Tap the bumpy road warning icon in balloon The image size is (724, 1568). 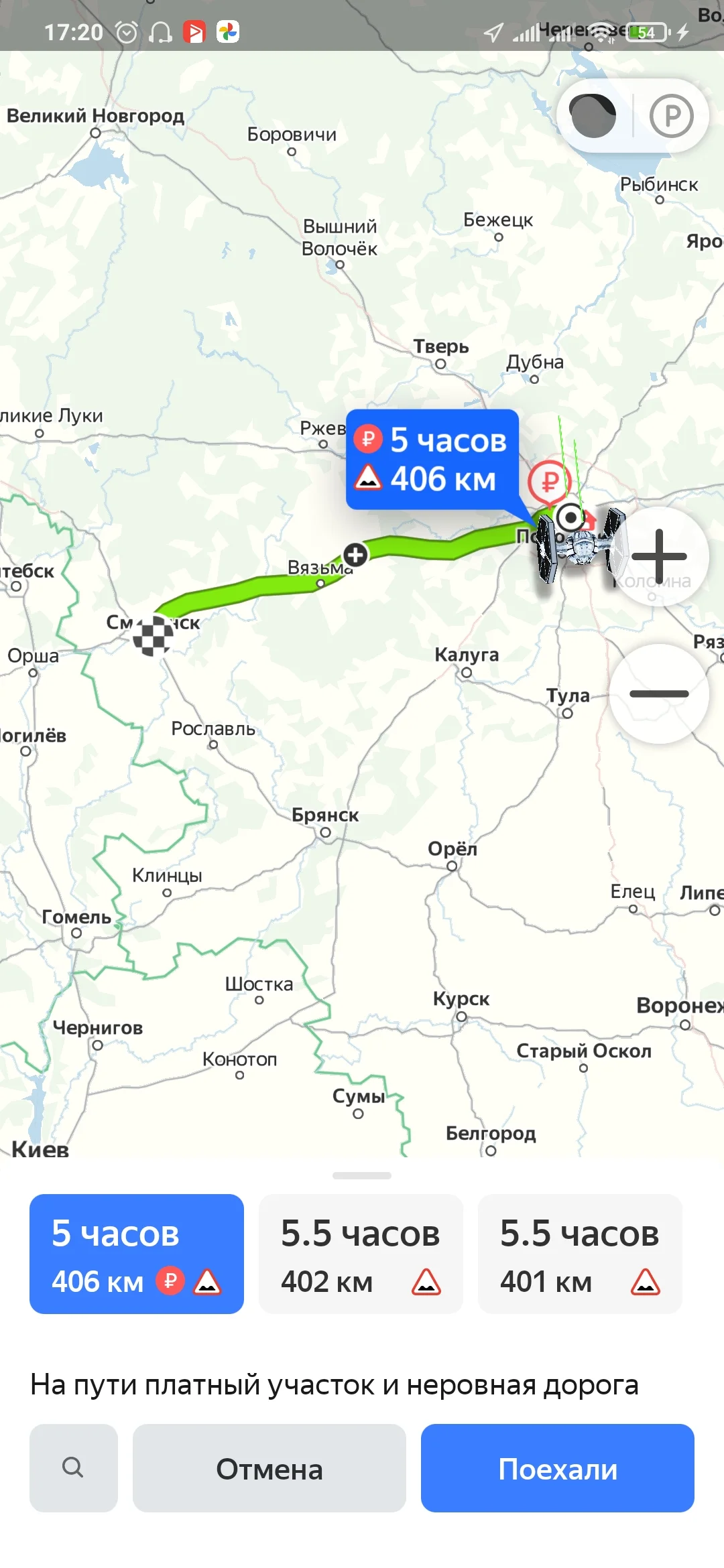point(371,478)
